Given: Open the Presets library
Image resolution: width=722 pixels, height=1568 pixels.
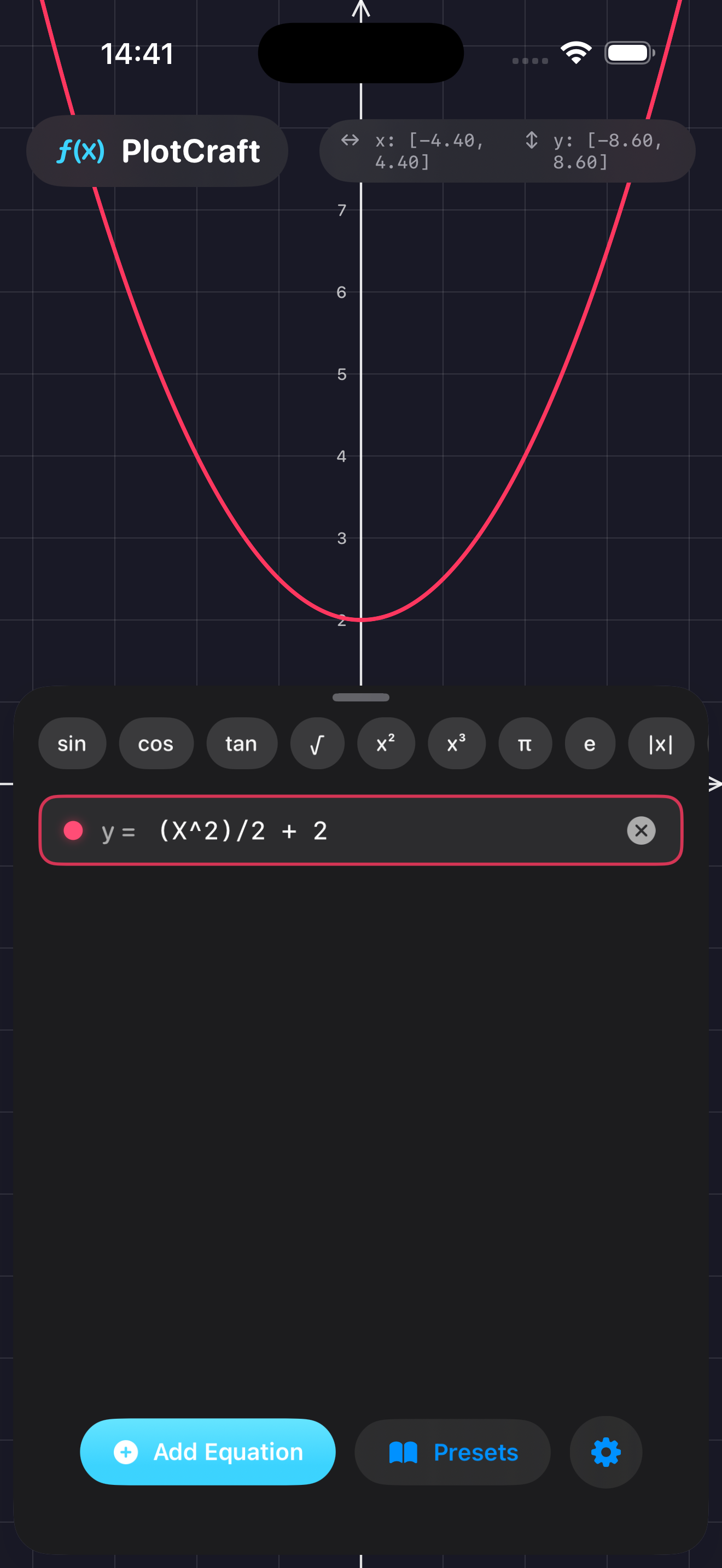Looking at the screenshot, I should (452, 1452).
